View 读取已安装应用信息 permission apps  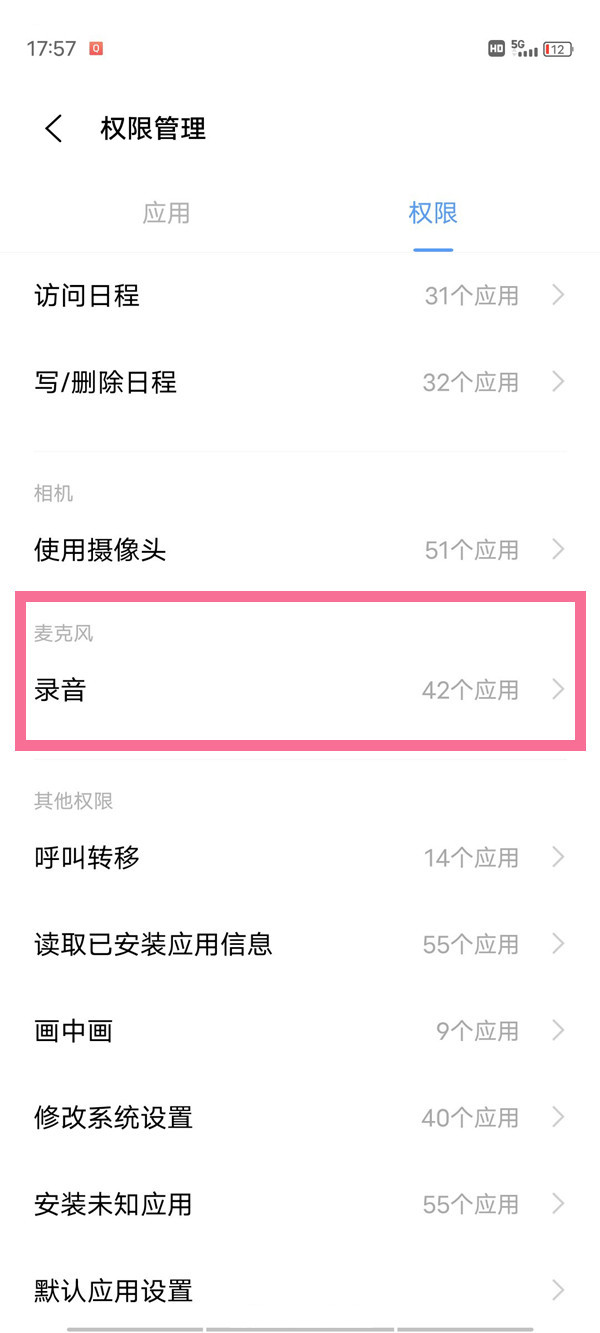click(300, 944)
